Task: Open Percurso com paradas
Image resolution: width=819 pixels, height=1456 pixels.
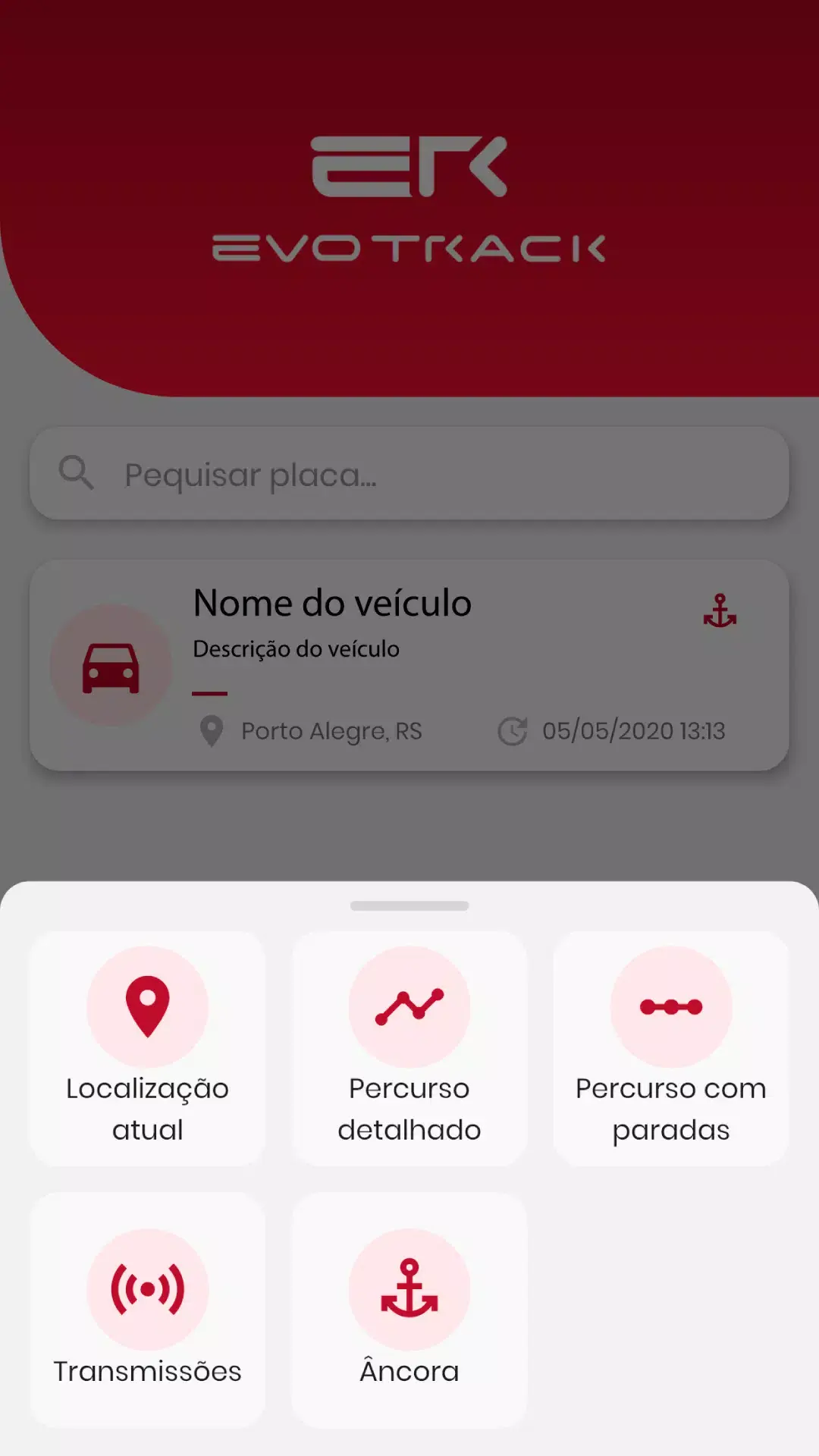Action: (x=672, y=1050)
